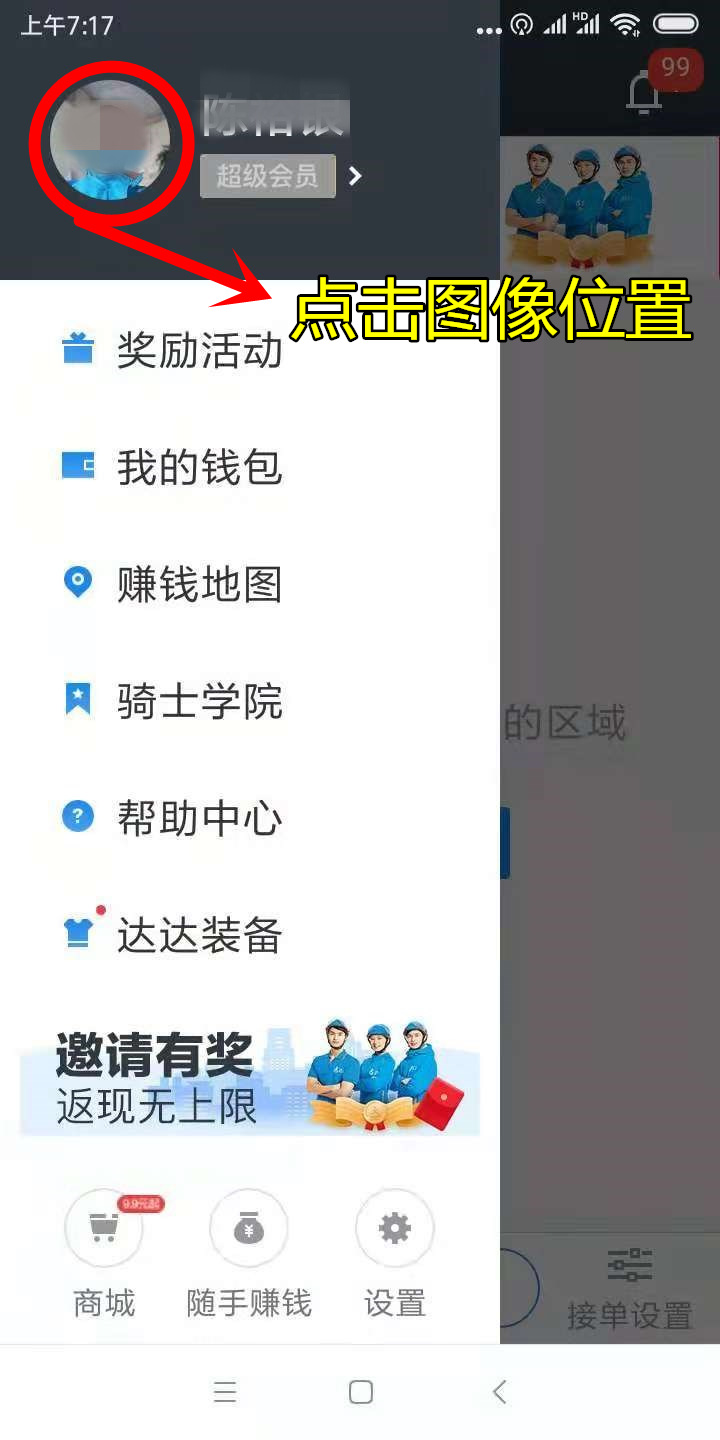Open the 接单设置 order settings icon
Image resolution: width=720 pixels, height=1440 pixels.
coord(630,1265)
